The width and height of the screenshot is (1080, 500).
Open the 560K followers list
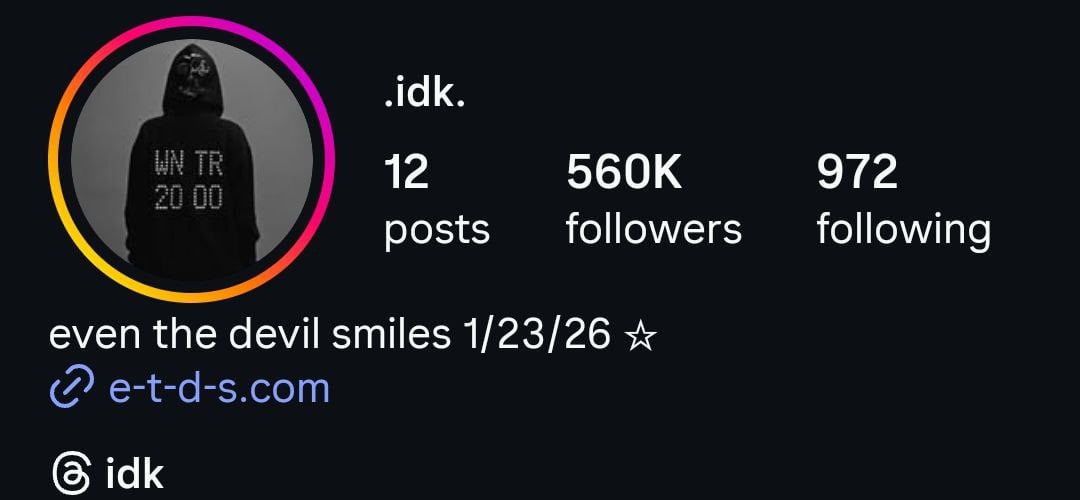[653, 200]
